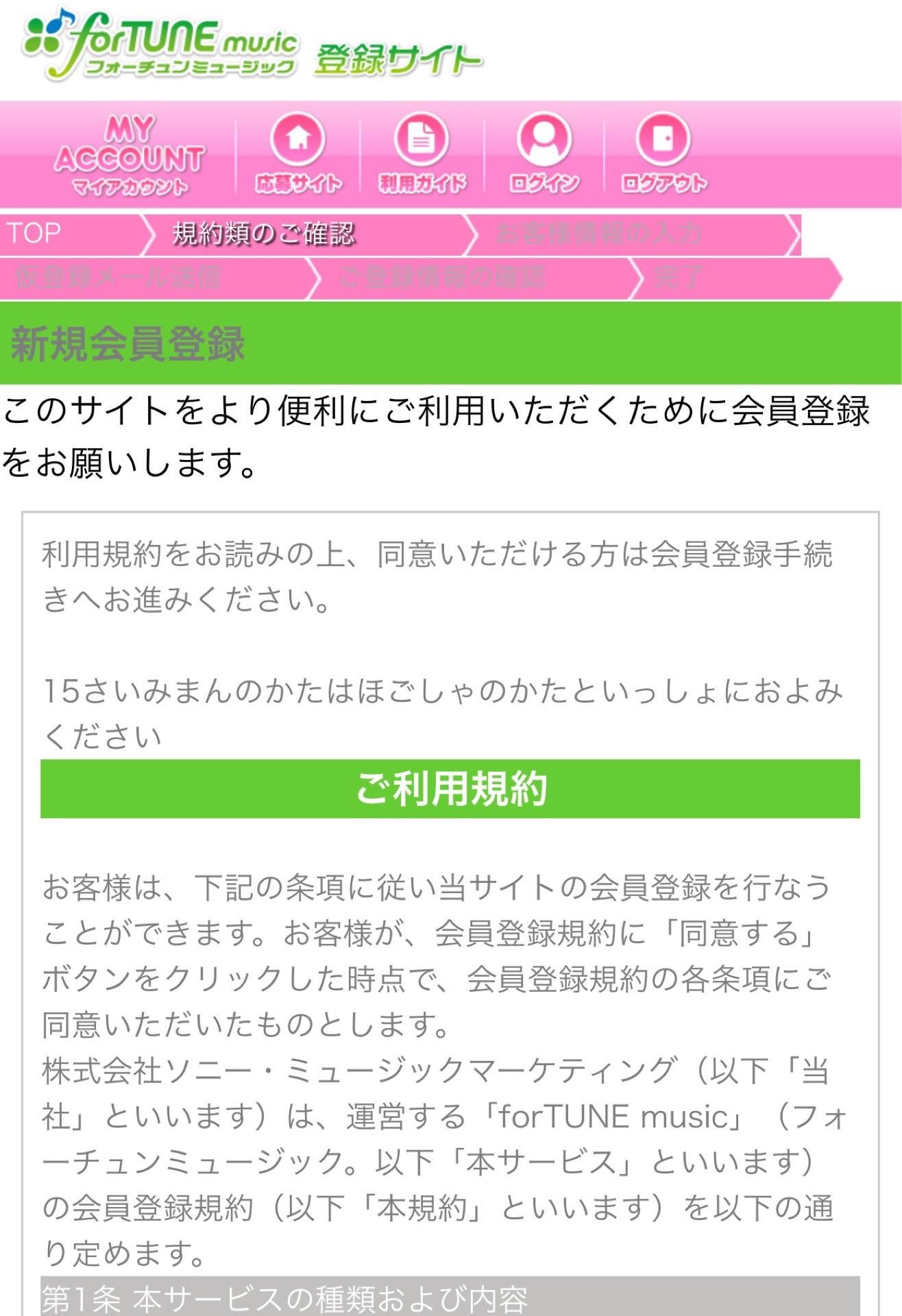Open MY ACCOUNT マイアカウント
Image resolution: width=902 pixels, height=1316 pixels.
click(129, 156)
